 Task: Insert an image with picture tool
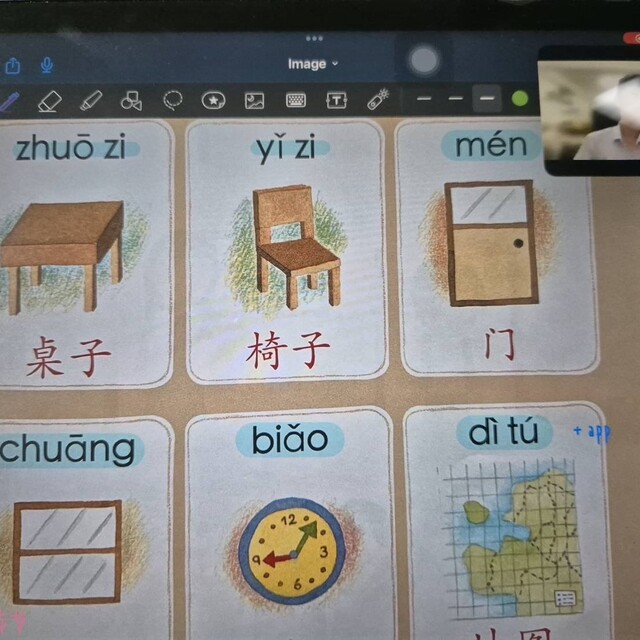pos(254,100)
